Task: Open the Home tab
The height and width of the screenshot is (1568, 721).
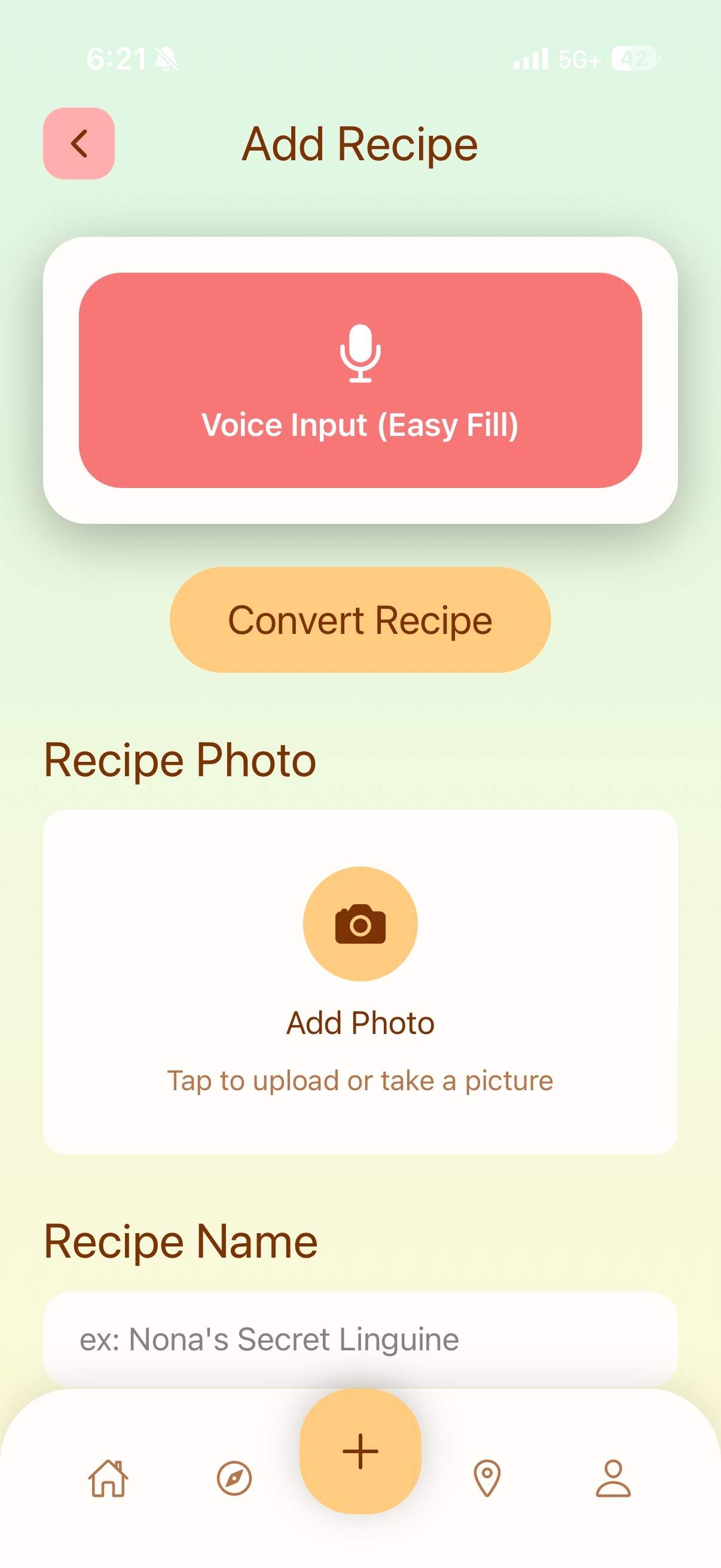Action: pos(108,1478)
